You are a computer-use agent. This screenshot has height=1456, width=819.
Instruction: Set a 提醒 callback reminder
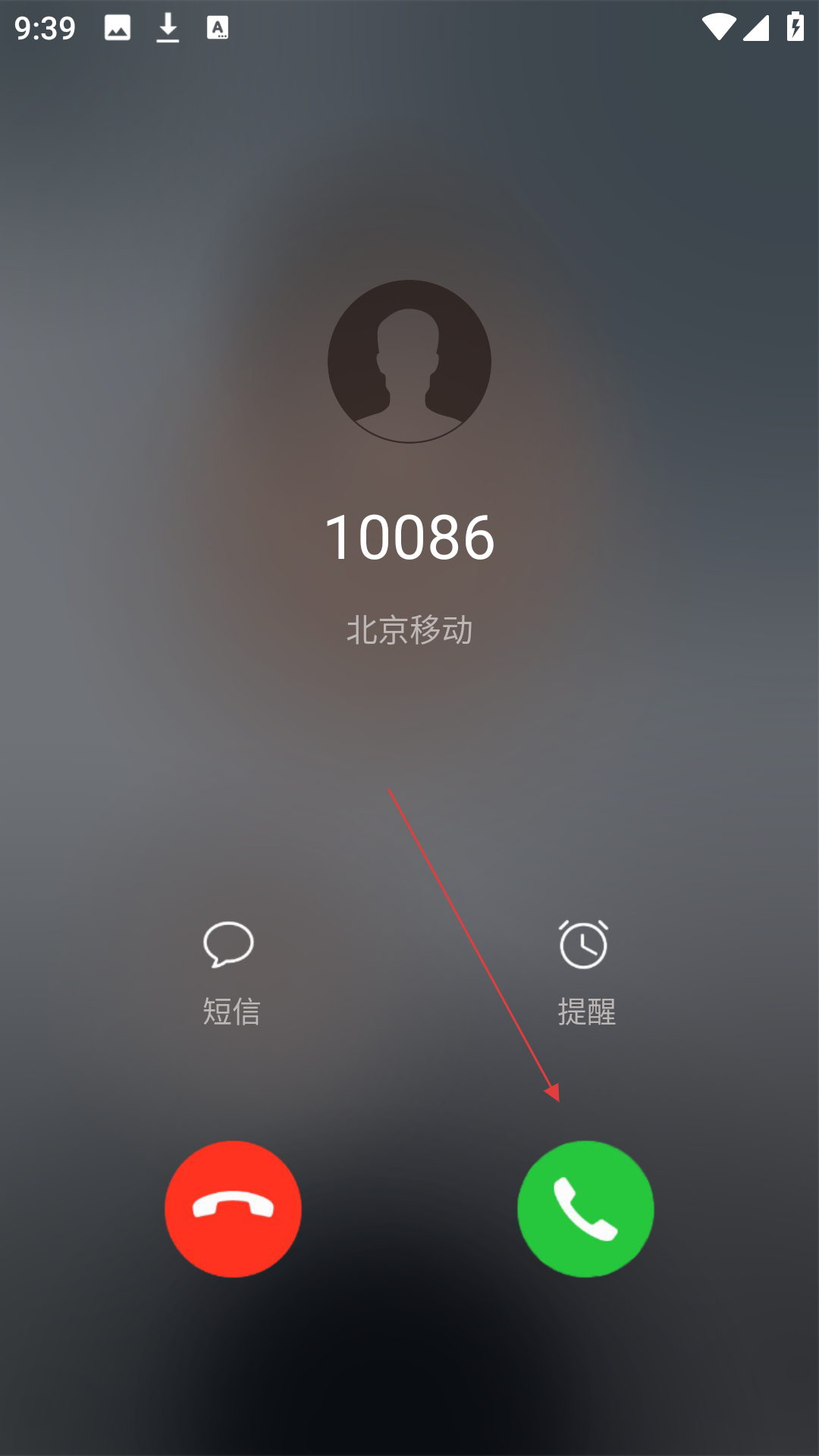pyautogui.click(x=585, y=974)
